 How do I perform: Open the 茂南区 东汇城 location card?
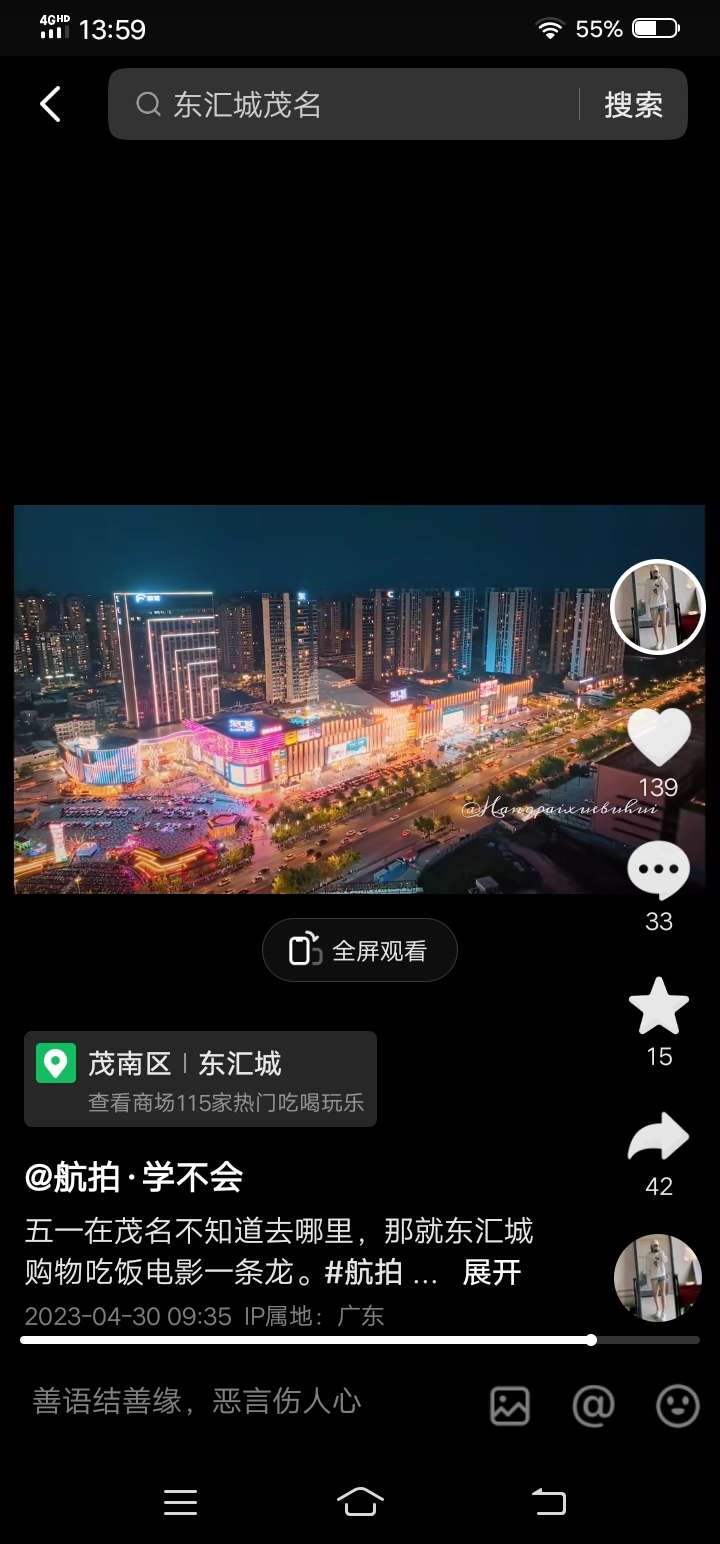200,1079
